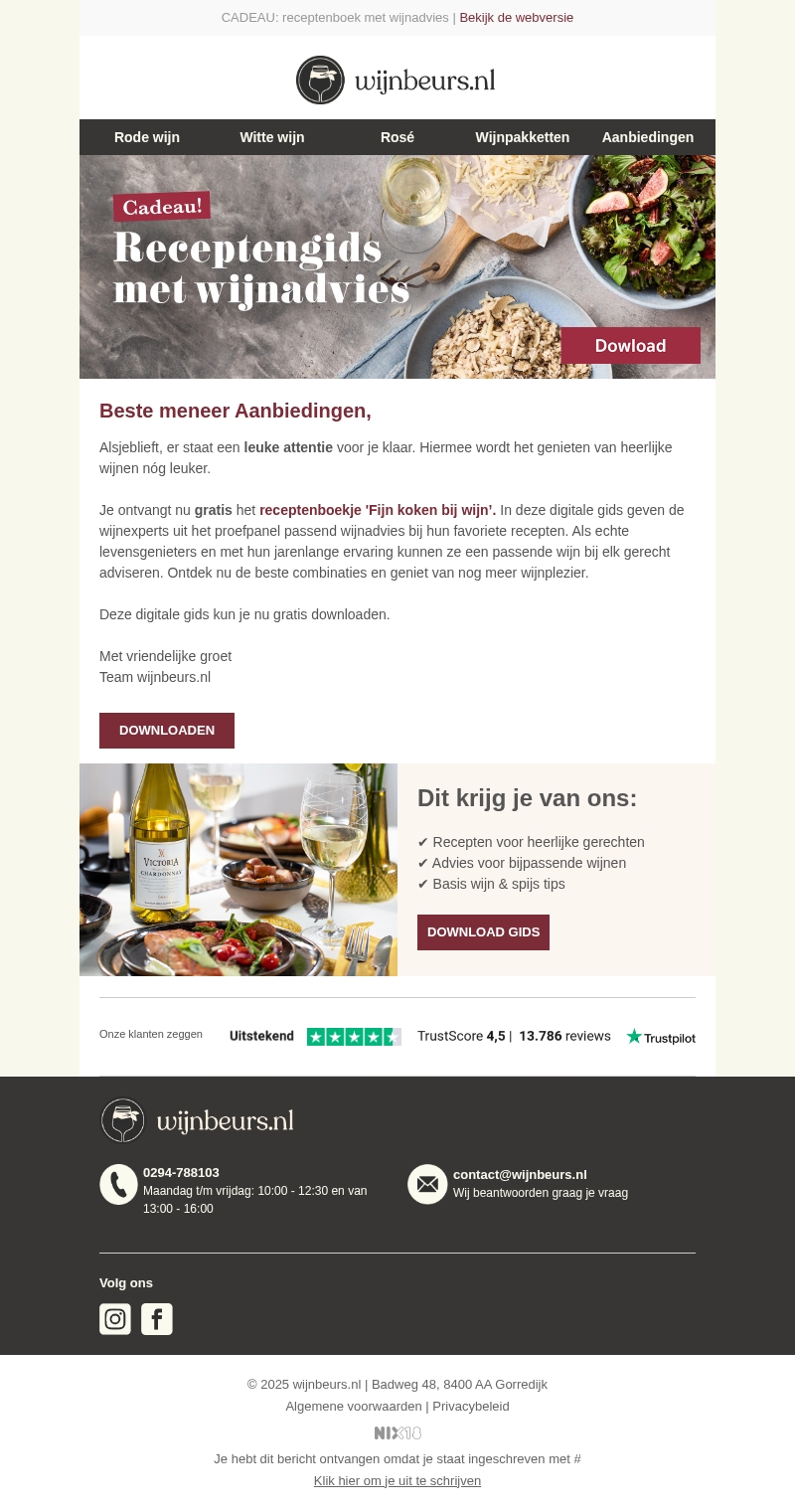Open the 'Bekijk de webversie' link
The width and height of the screenshot is (795, 1512).
pos(516,18)
